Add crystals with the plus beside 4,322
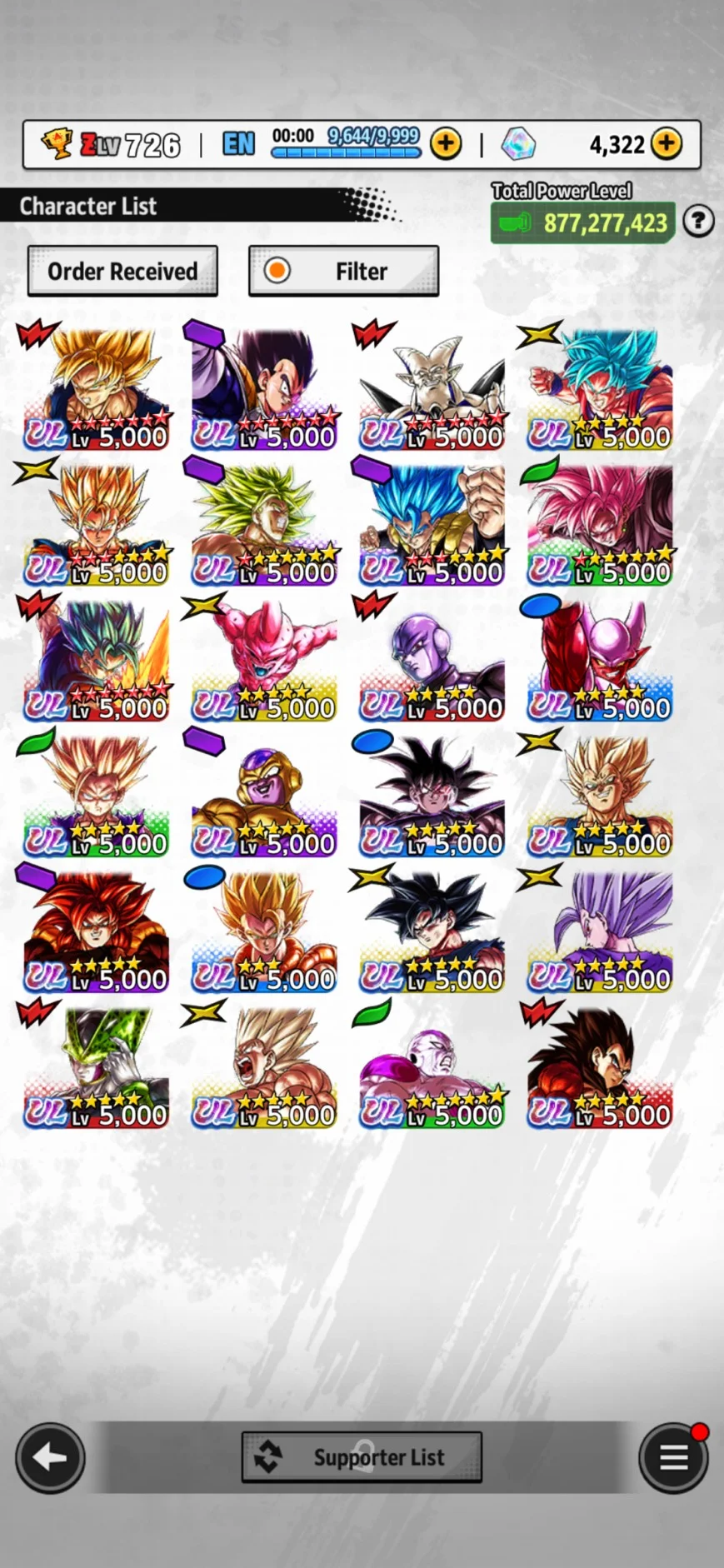The image size is (724, 1568). 666,144
